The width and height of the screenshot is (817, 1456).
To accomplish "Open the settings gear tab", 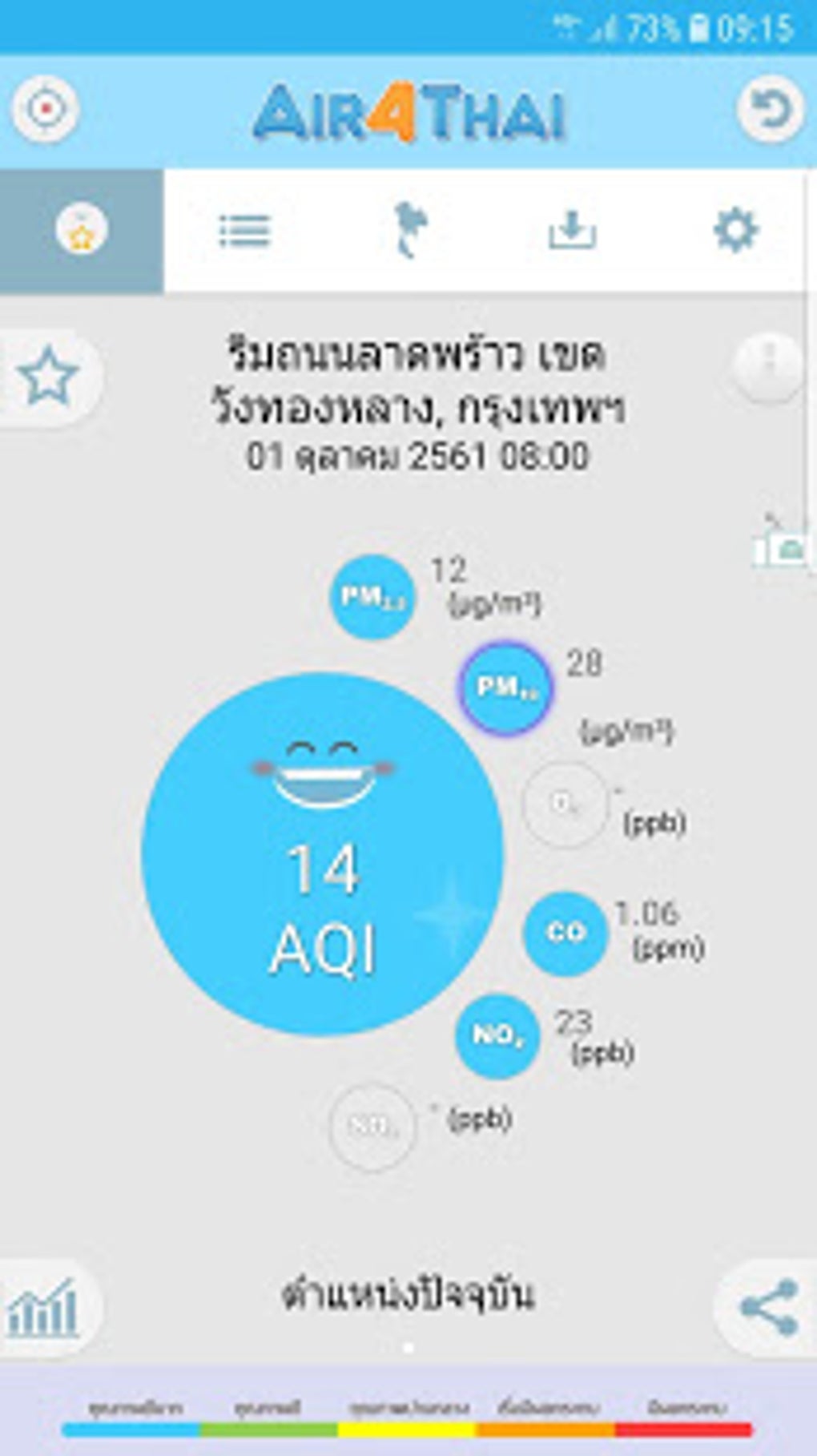I will [735, 230].
